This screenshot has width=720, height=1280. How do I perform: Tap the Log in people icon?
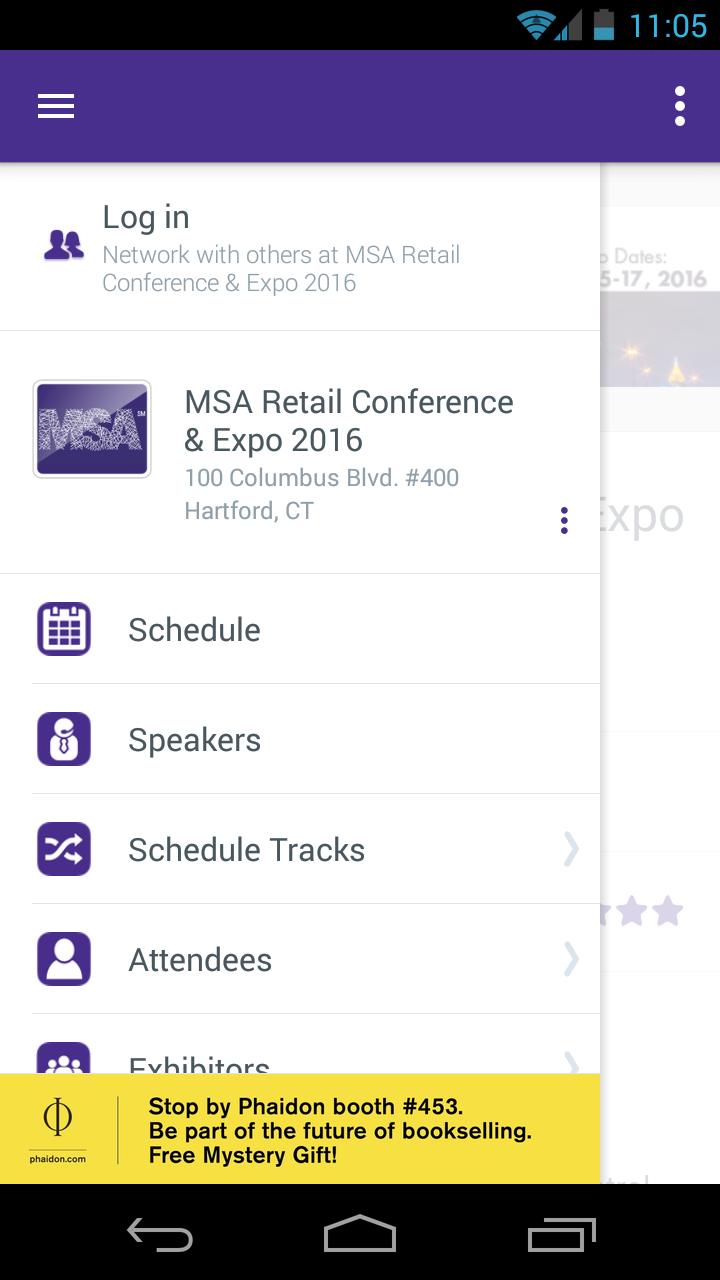pyautogui.click(x=63, y=245)
